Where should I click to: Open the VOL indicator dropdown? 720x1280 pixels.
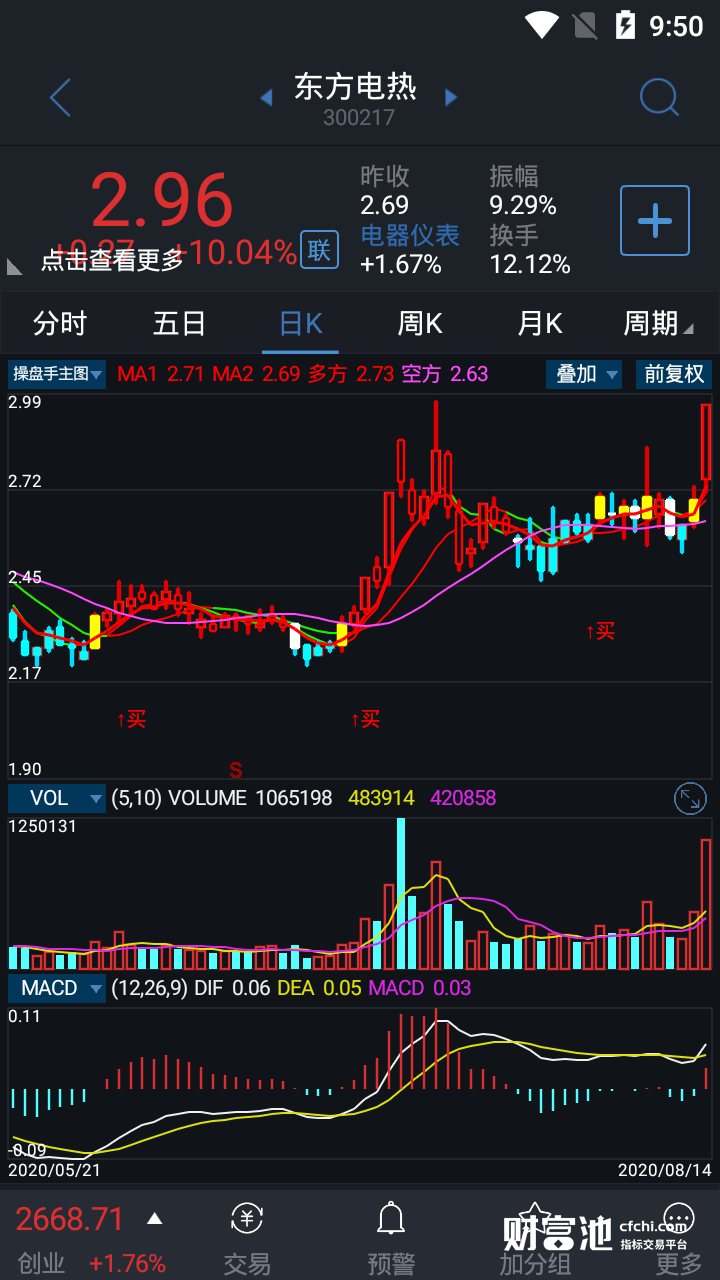point(57,798)
